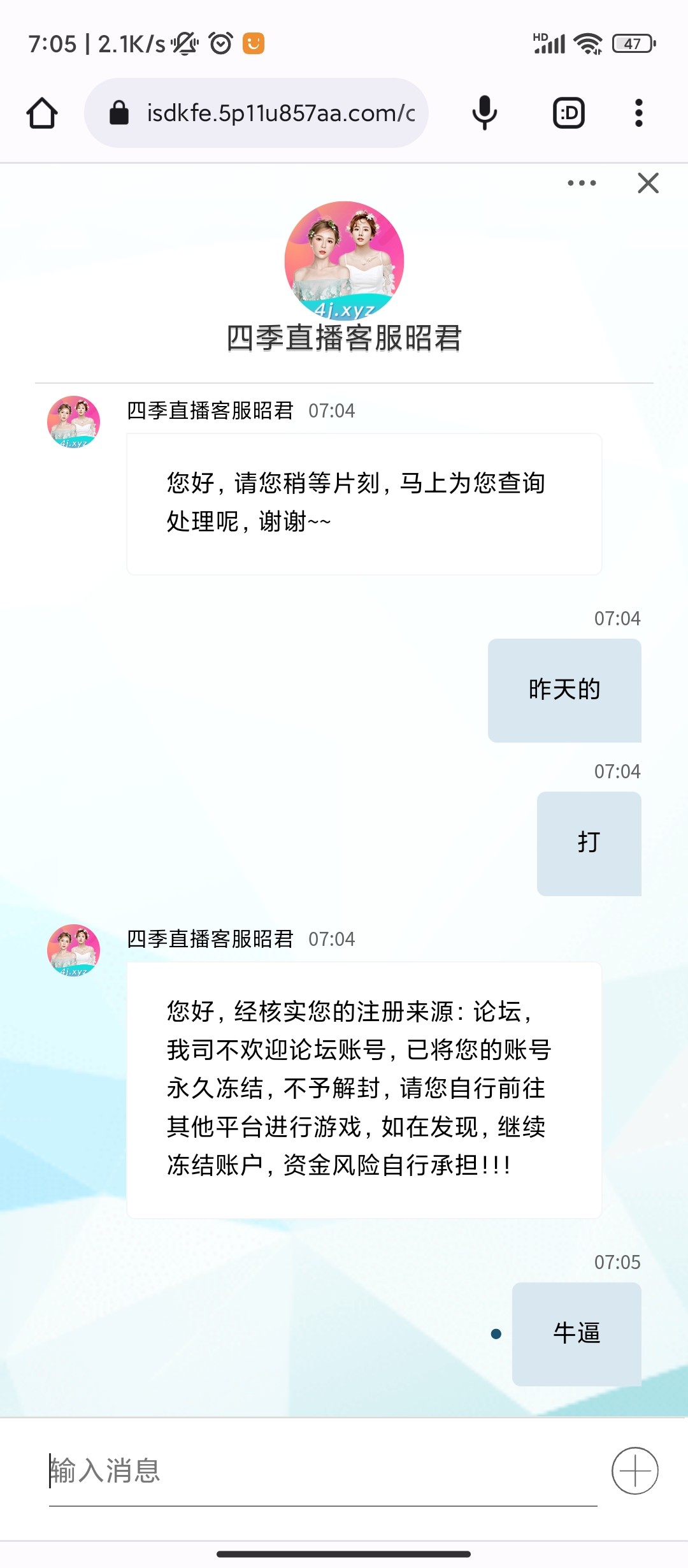Tap the home icon in the browser toolbar
The height and width of the screenshot is (1568, 688).
41,112
